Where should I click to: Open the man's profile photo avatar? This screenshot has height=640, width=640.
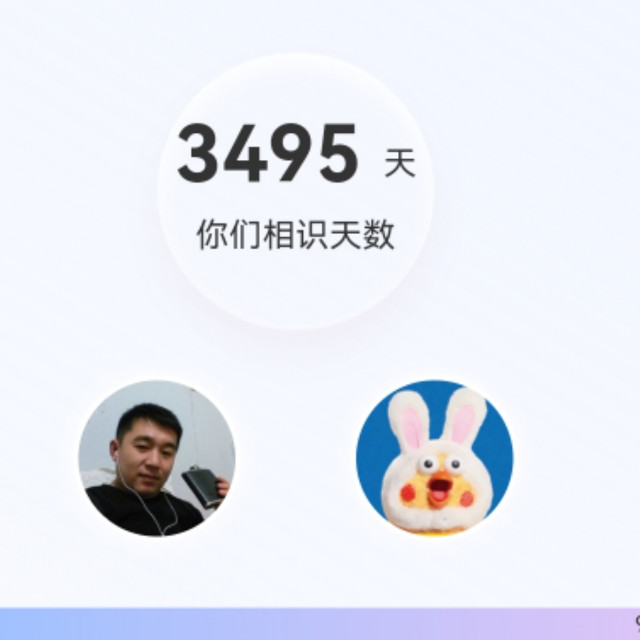[157, 458]
